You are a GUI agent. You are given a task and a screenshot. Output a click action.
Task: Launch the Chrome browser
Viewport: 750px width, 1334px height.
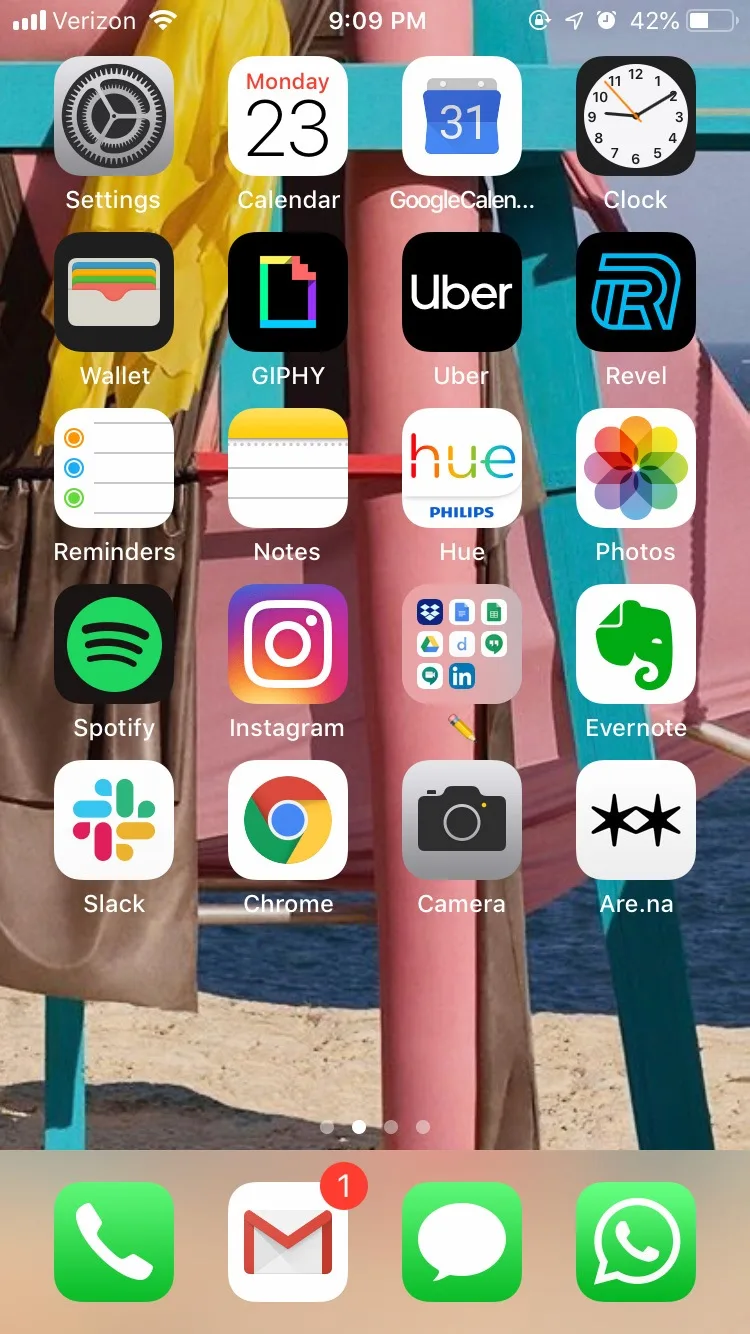click(x=288, y=820)
